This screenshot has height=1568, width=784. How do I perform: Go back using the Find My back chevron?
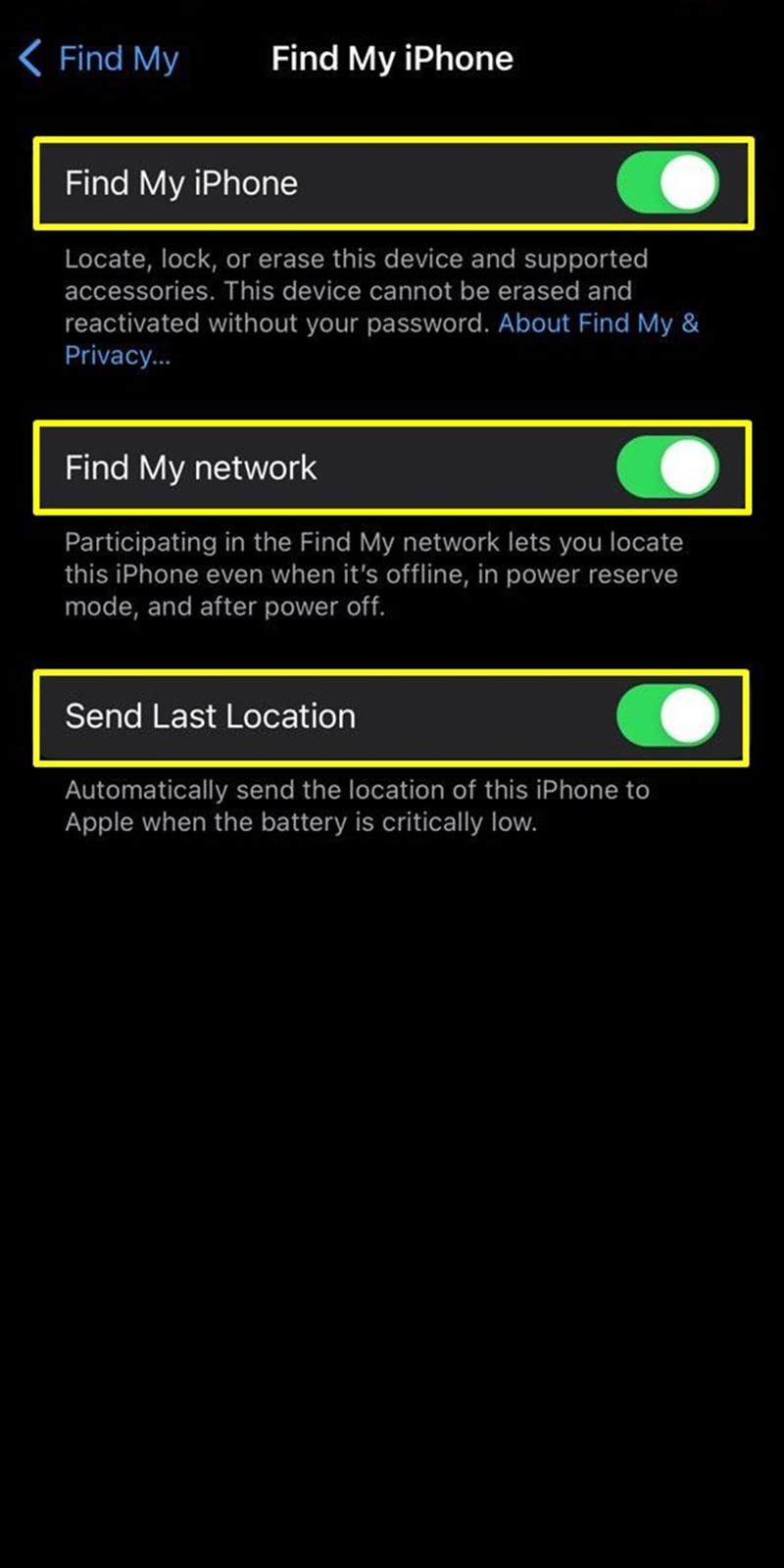point(31,58)
